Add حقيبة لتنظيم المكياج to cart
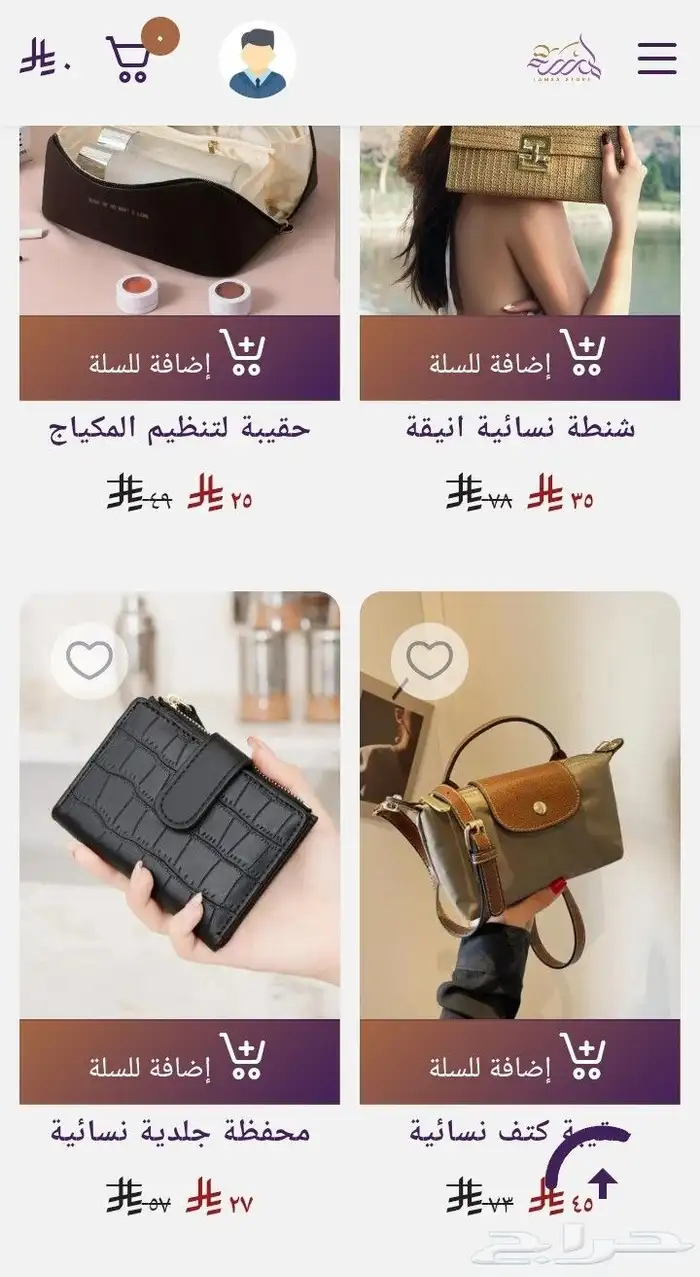 pos(180,358)
